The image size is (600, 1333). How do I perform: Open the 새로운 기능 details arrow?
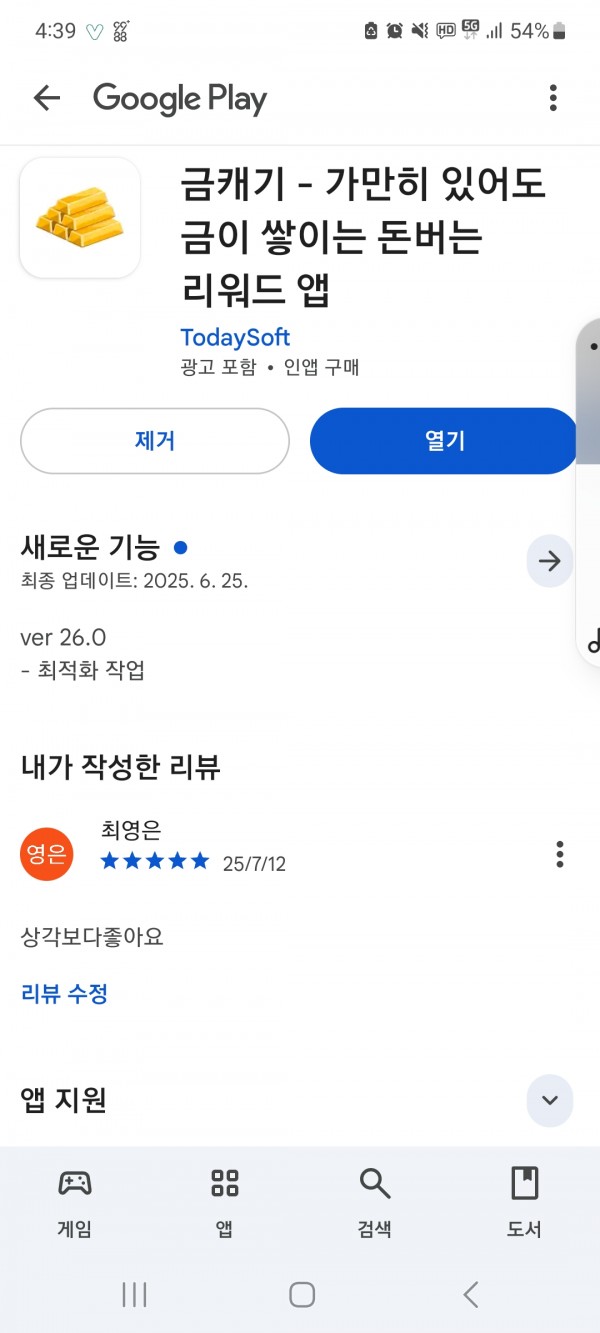tap(550, 561)
